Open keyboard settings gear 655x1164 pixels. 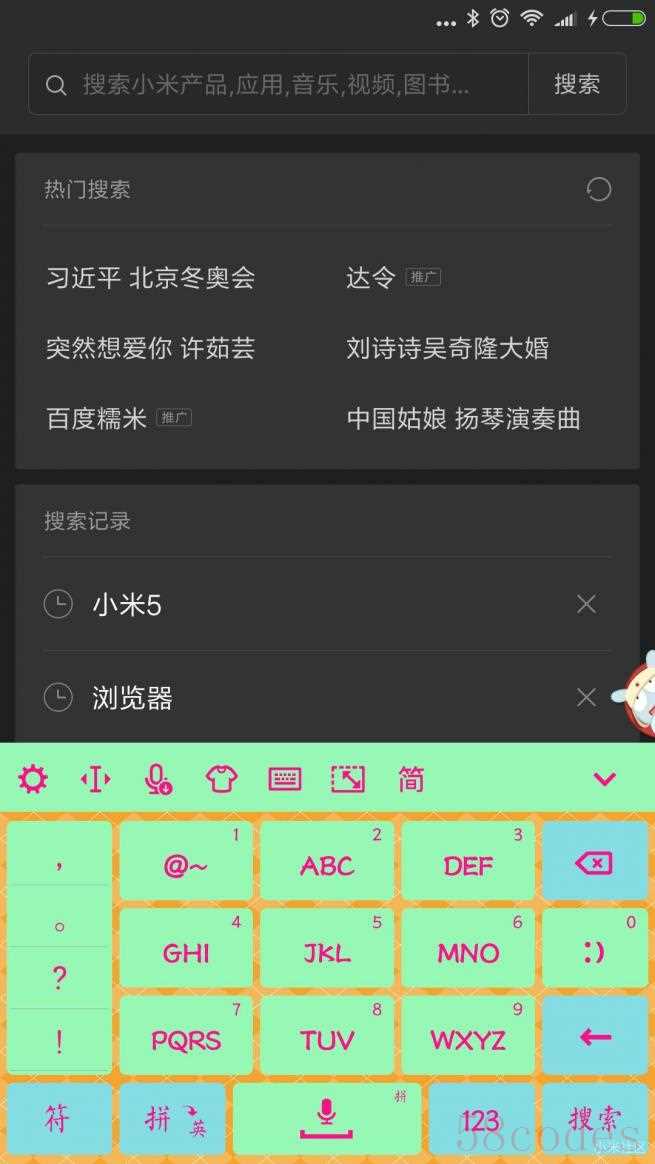pyautogui.click(x=33, y=779)
